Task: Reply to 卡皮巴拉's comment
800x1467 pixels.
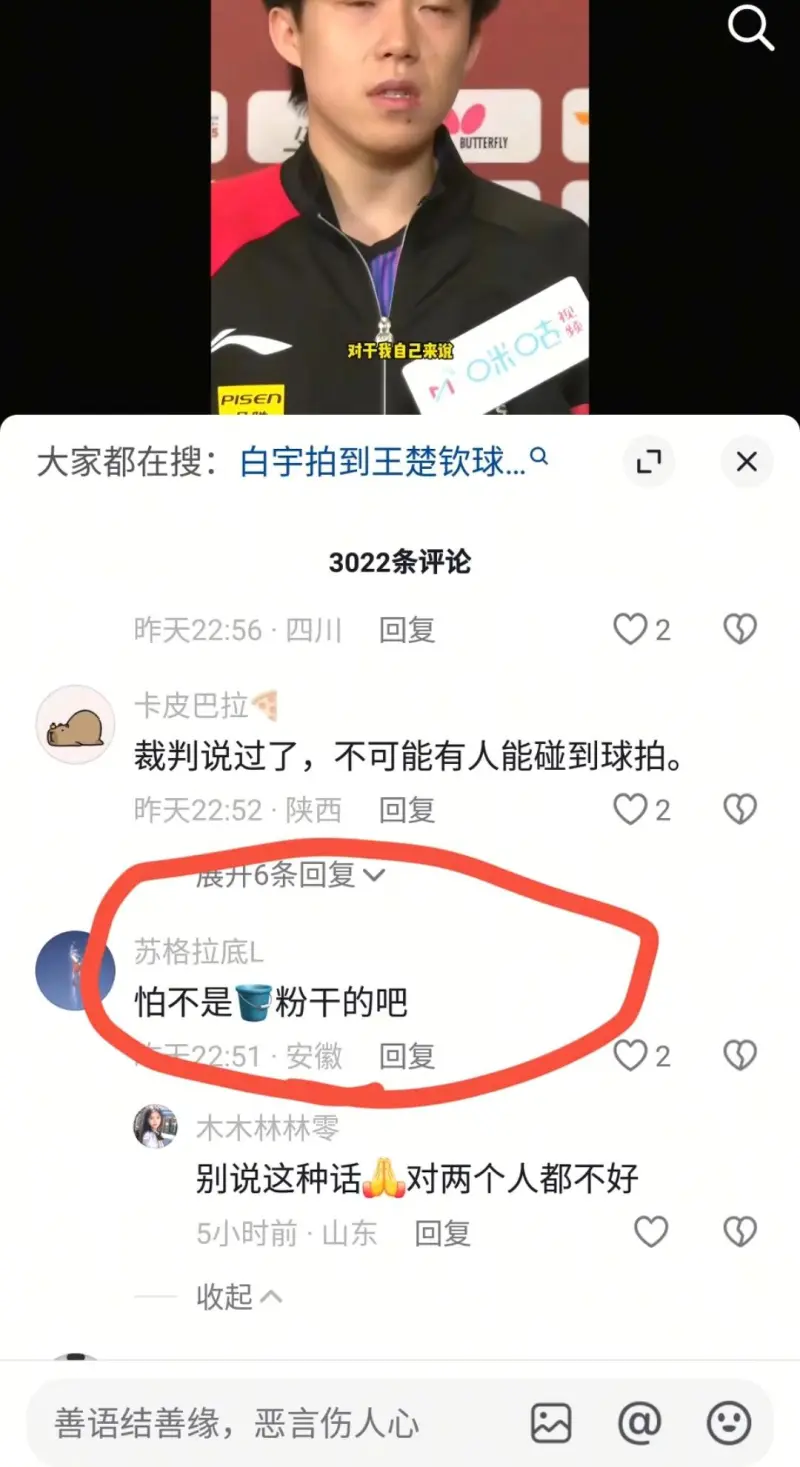Action: (407, 809)
